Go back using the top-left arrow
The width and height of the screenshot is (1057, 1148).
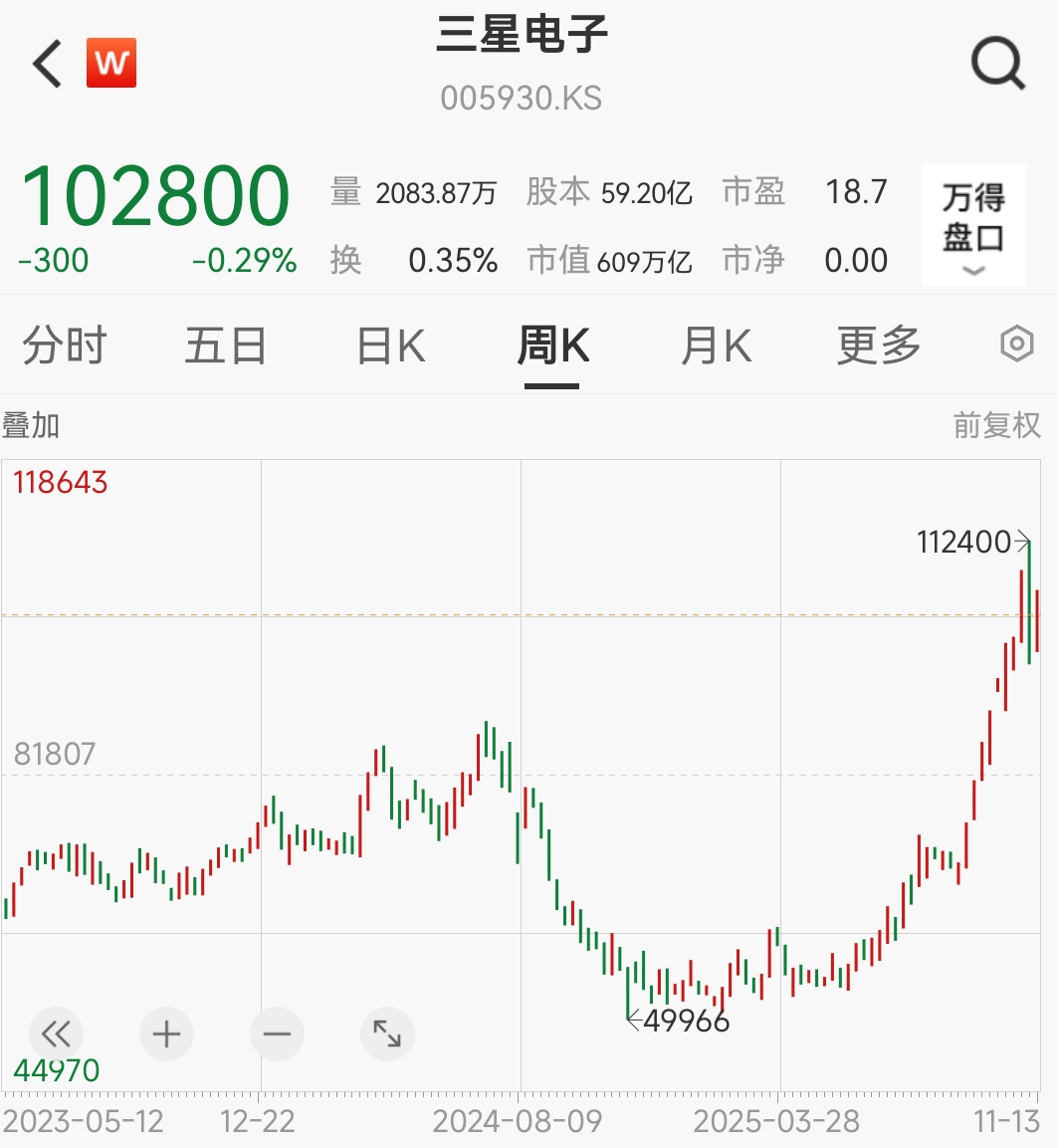coord(47,65)
